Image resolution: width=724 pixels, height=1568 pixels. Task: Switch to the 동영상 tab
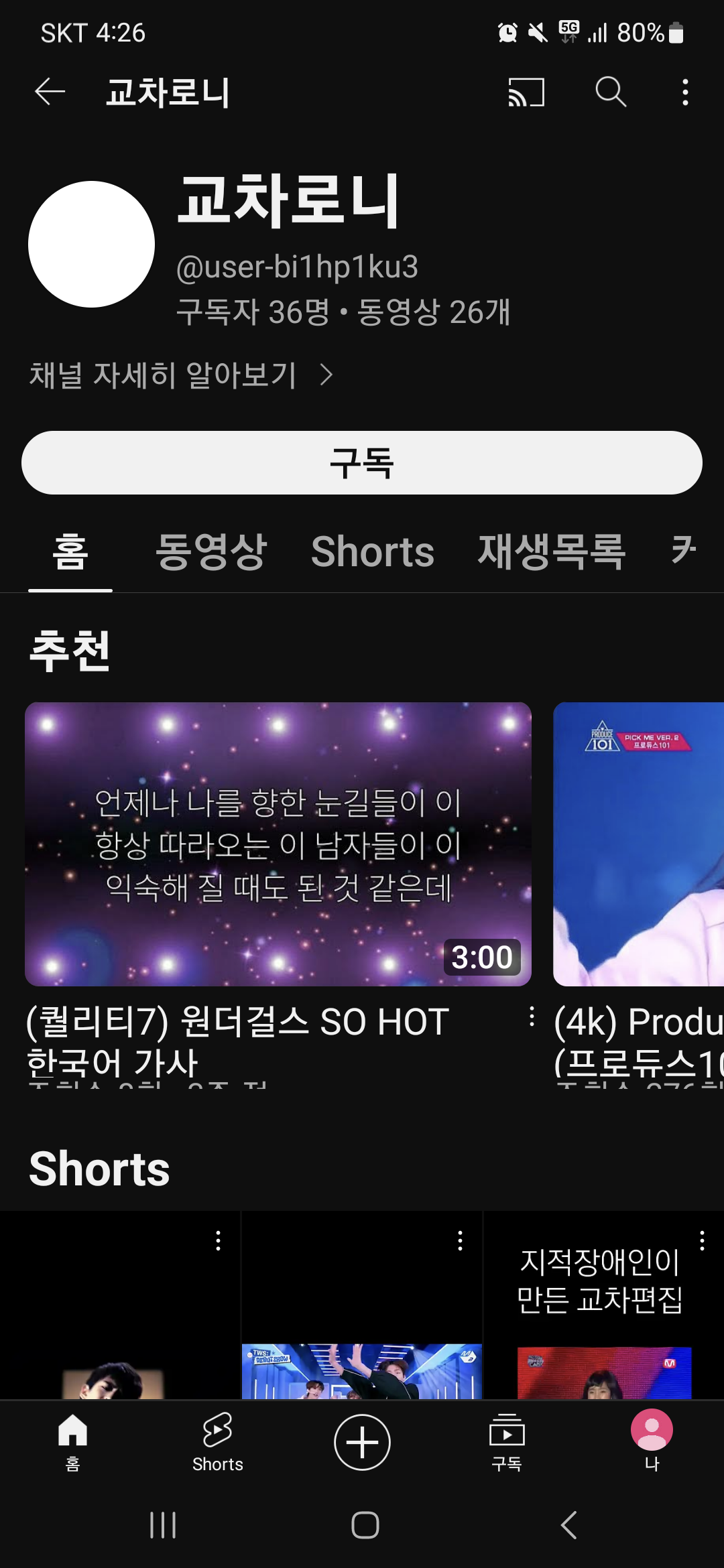211,552
